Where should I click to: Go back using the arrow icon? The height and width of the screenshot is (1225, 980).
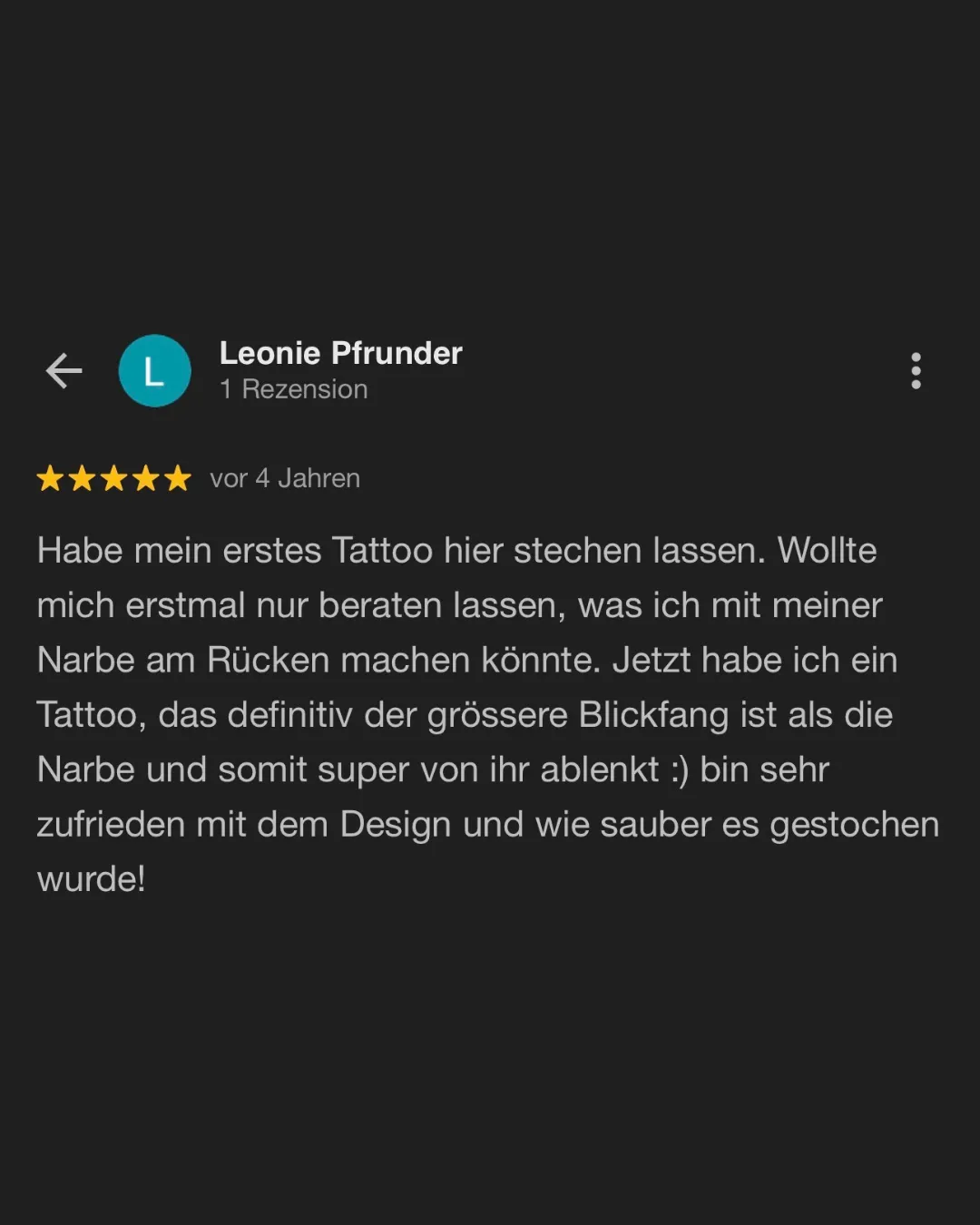click(64, 370)
